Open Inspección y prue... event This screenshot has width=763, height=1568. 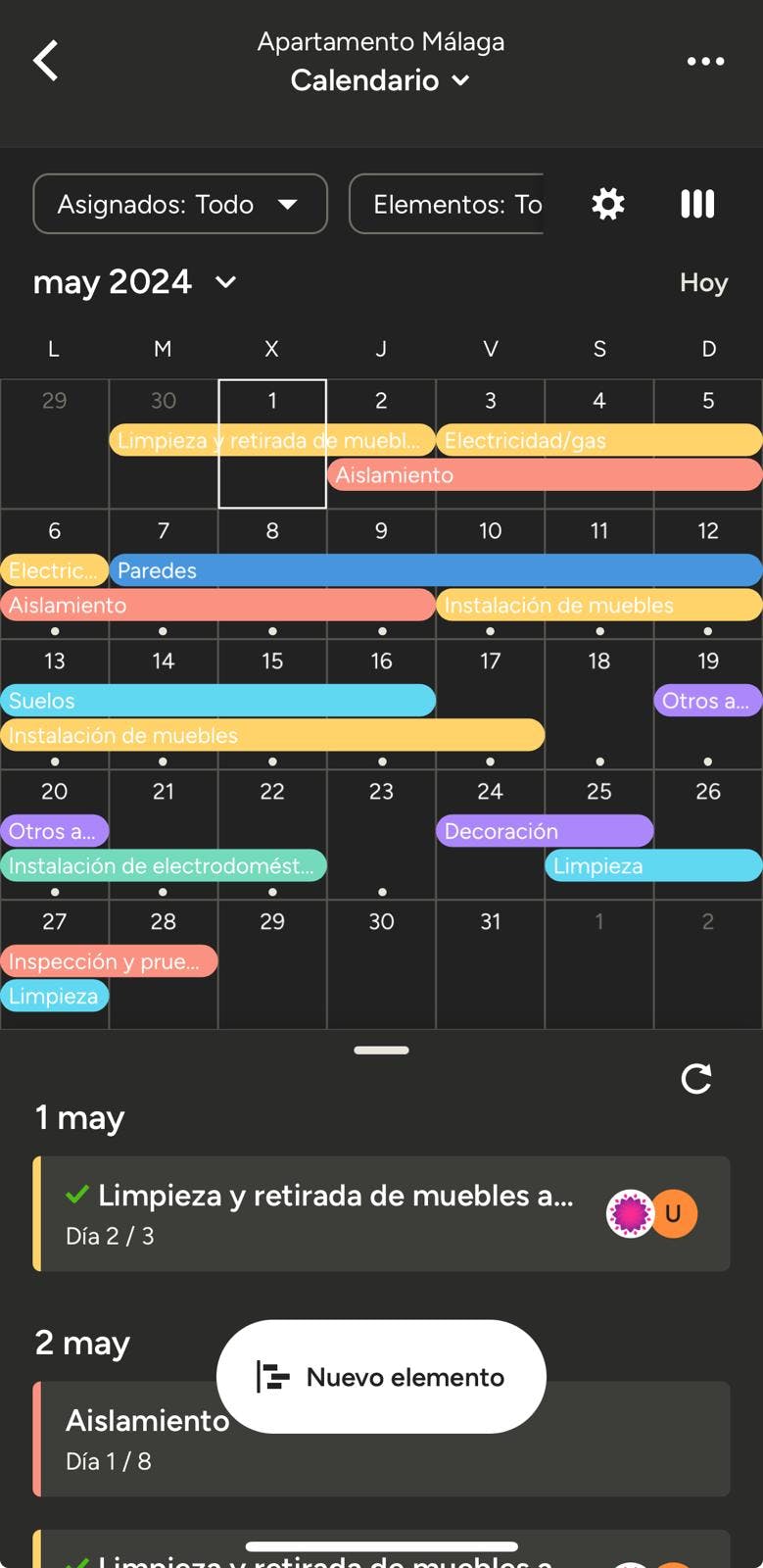(109, 961)
